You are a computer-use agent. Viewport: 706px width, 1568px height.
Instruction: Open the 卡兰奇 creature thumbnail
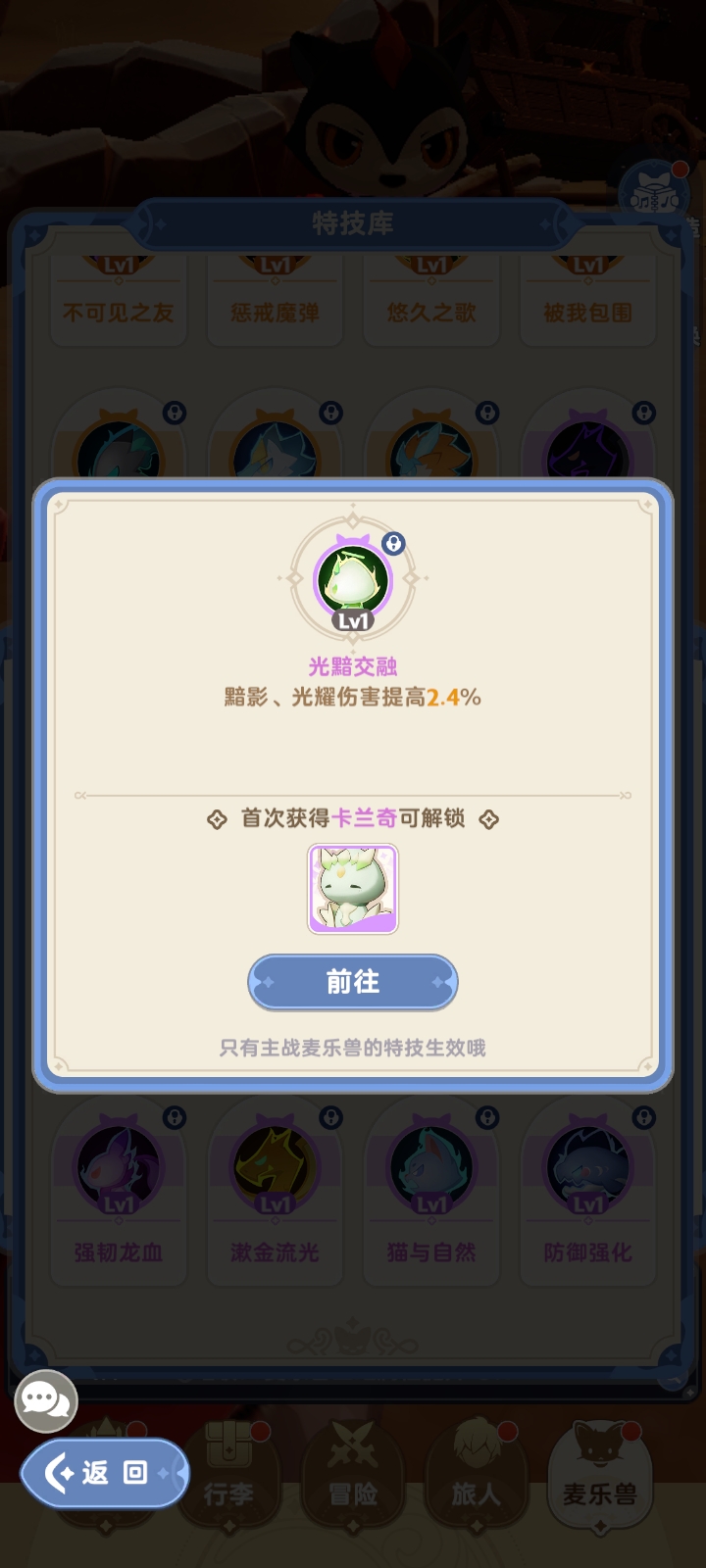(353, 889)
